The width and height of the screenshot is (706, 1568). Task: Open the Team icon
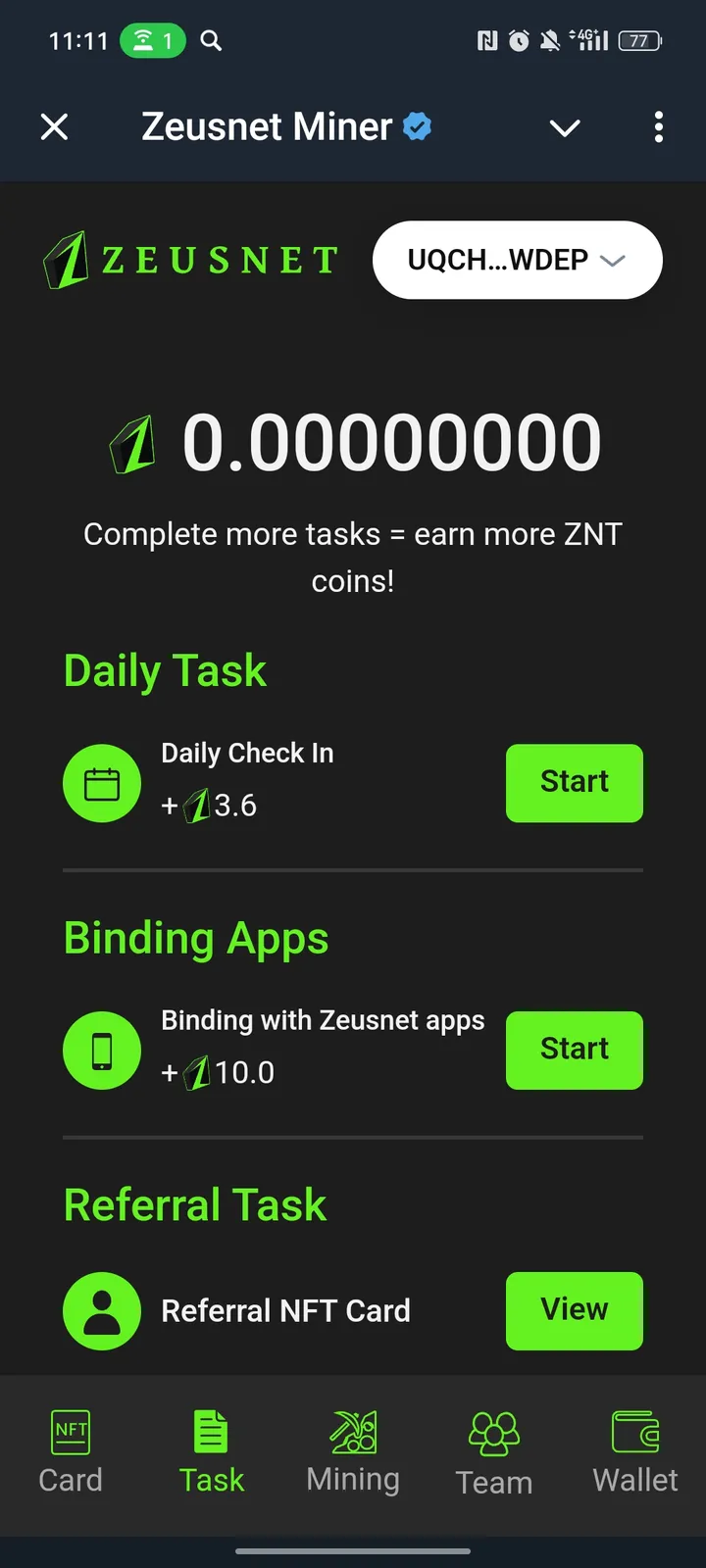(x=493, y=1434)
